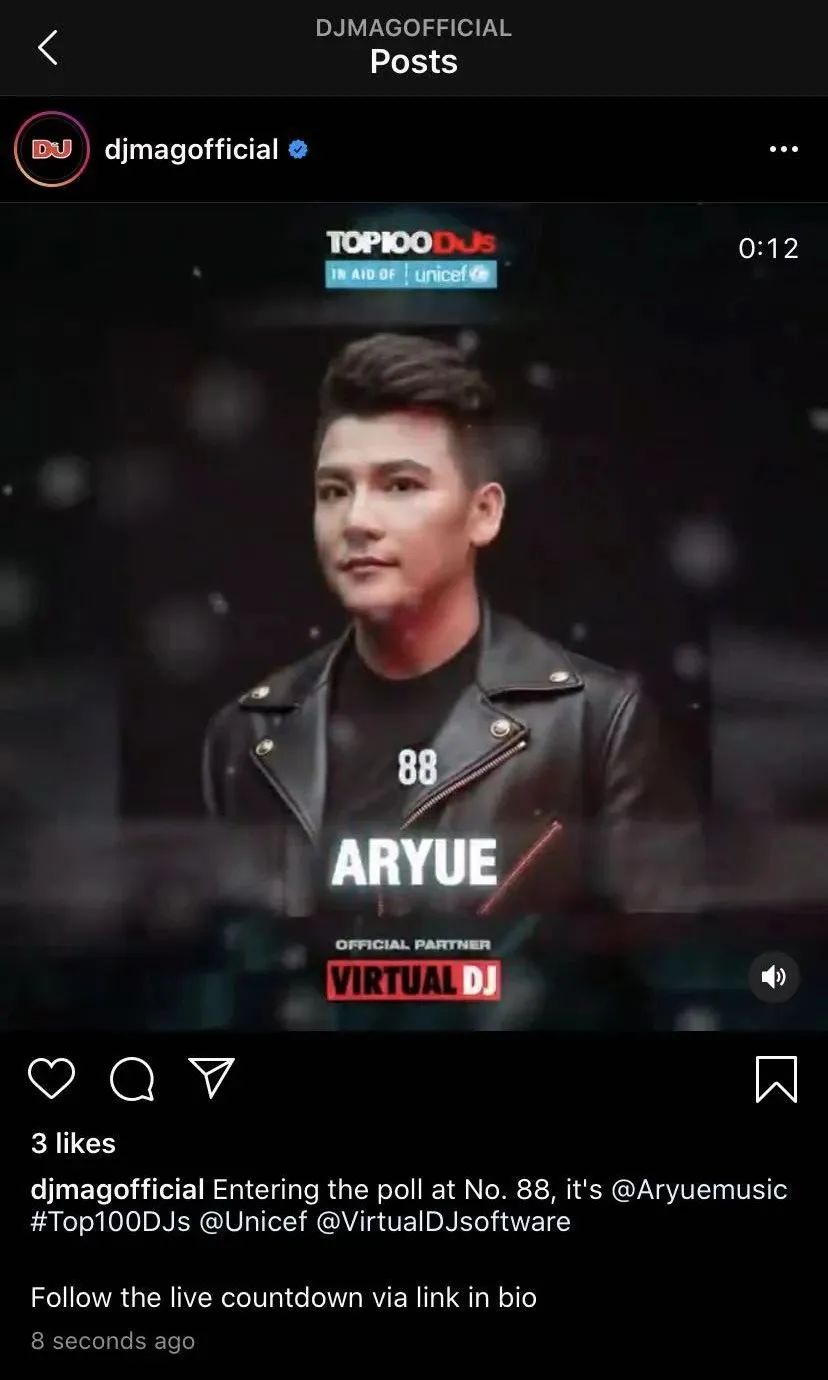Screen dimensions: 828x1380
Task: Open the @Unicef mention
Action: coord(253,1222)
